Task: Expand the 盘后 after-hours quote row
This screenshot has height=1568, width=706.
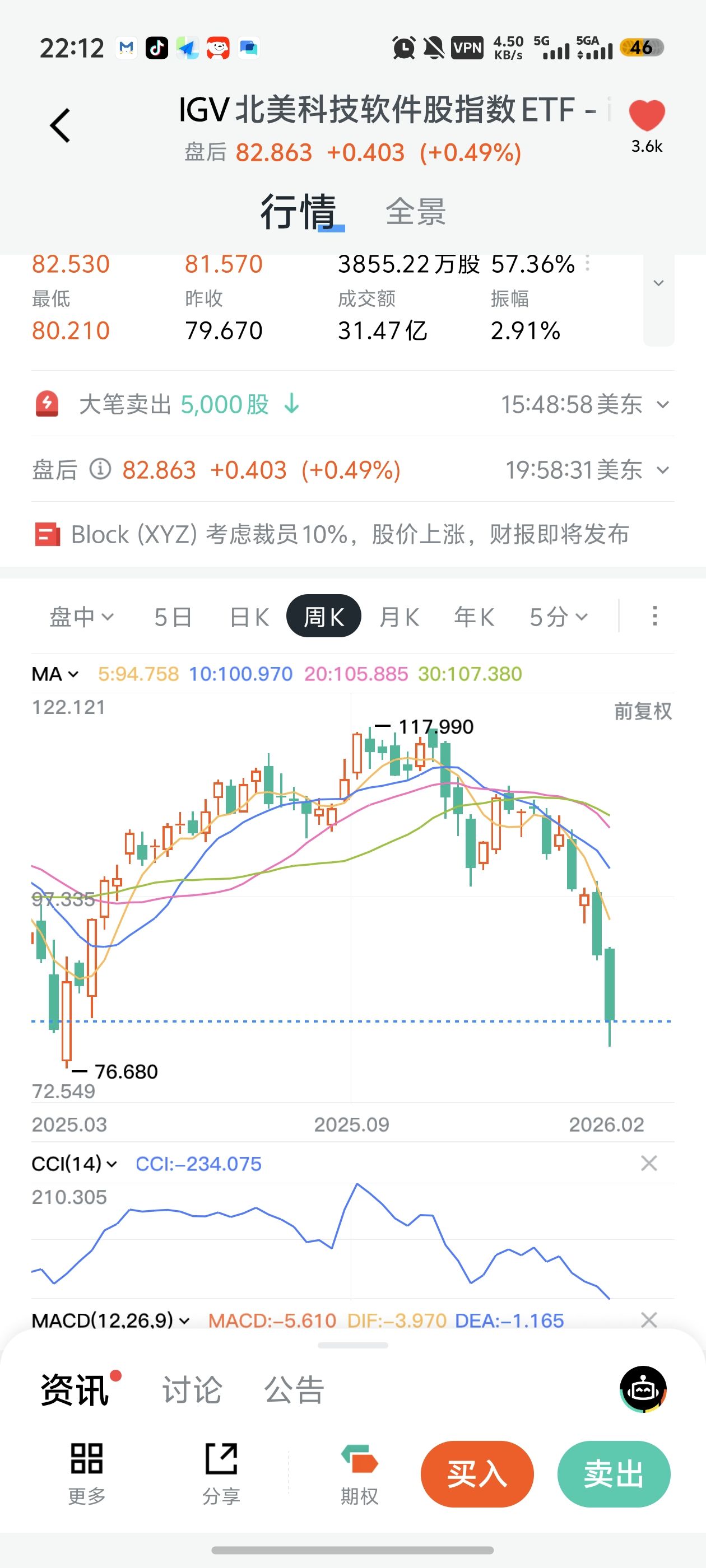Action: pyautogui.click(x=663, y=470)
